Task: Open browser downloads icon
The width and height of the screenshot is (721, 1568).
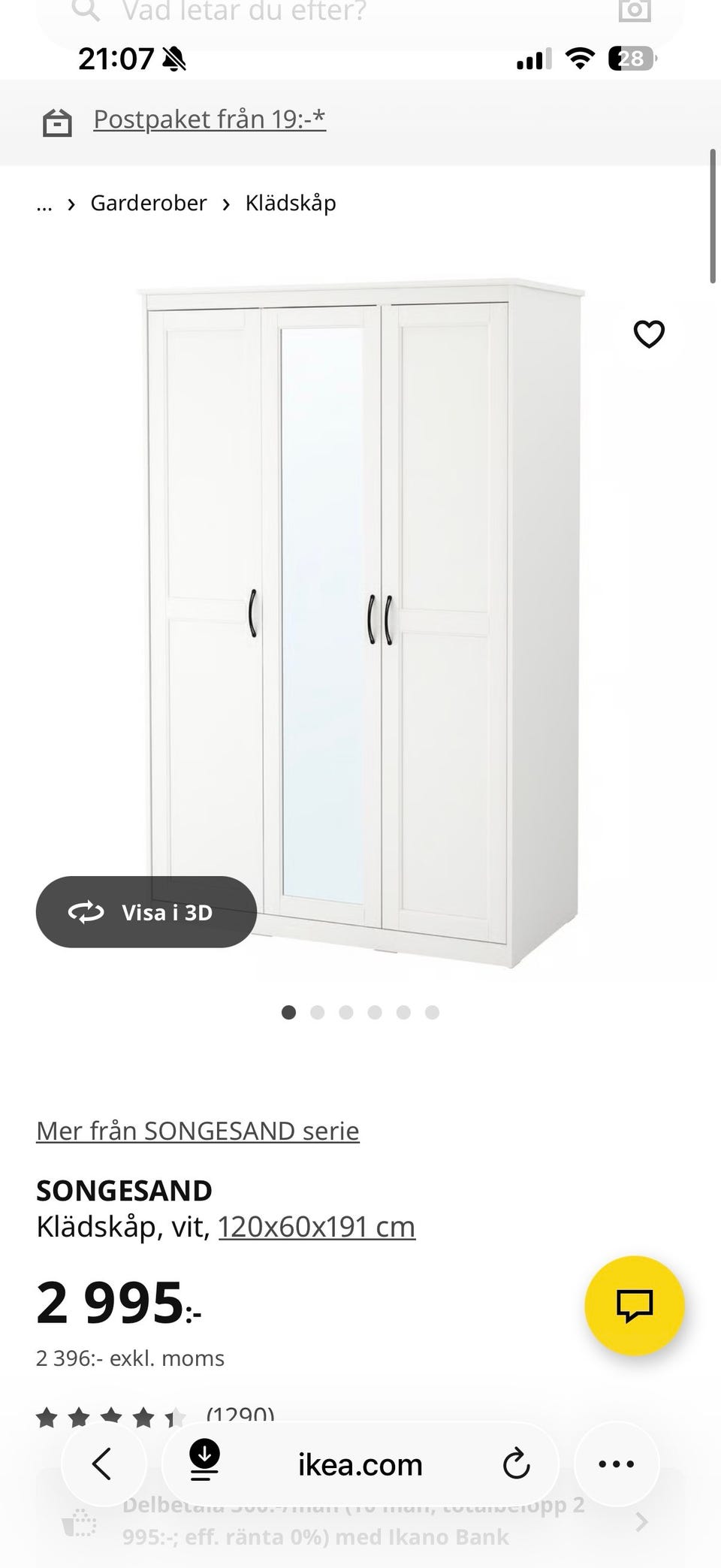Action: tap(204, 1464)
